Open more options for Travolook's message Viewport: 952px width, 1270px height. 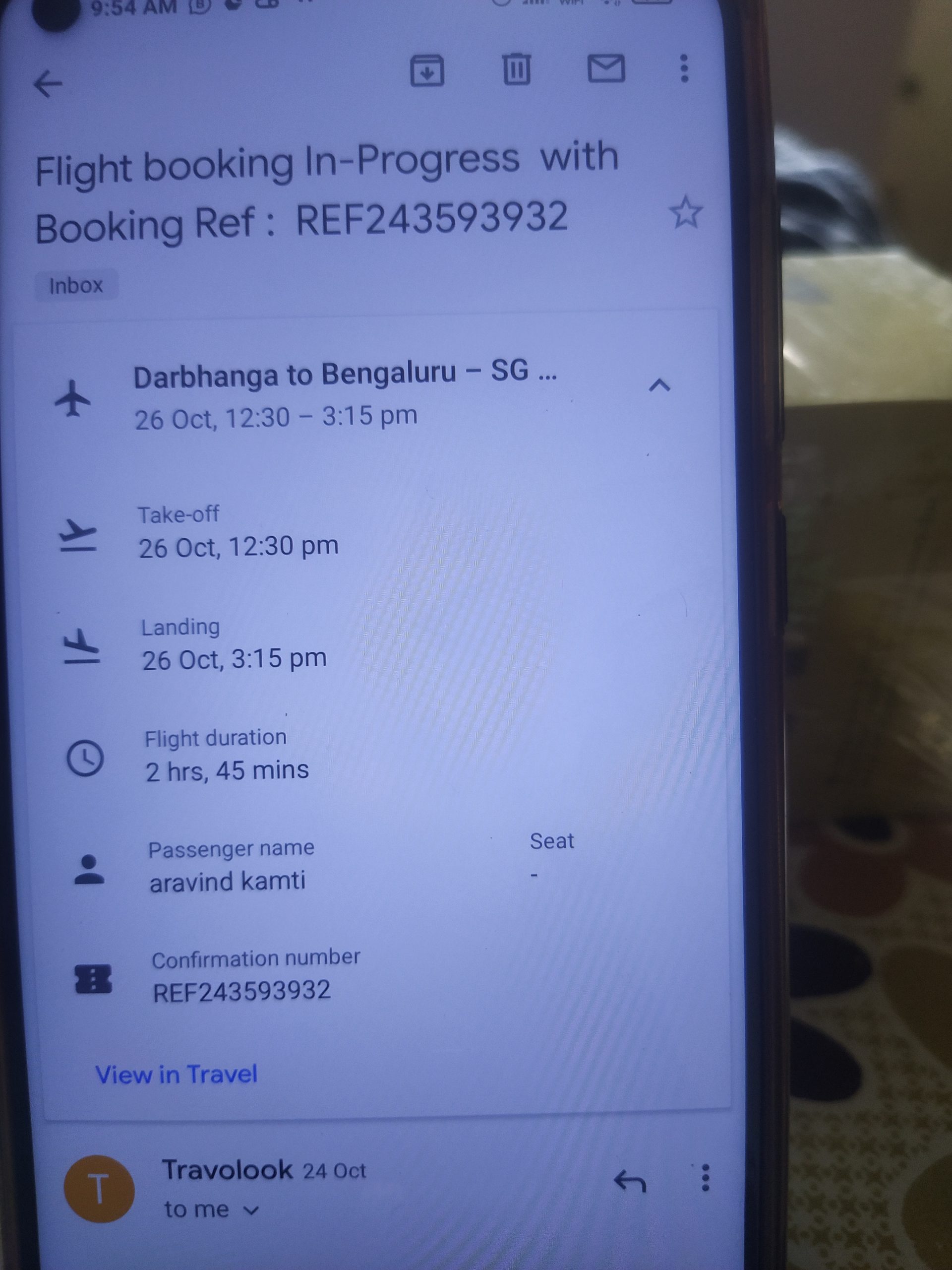(705, 1178)
